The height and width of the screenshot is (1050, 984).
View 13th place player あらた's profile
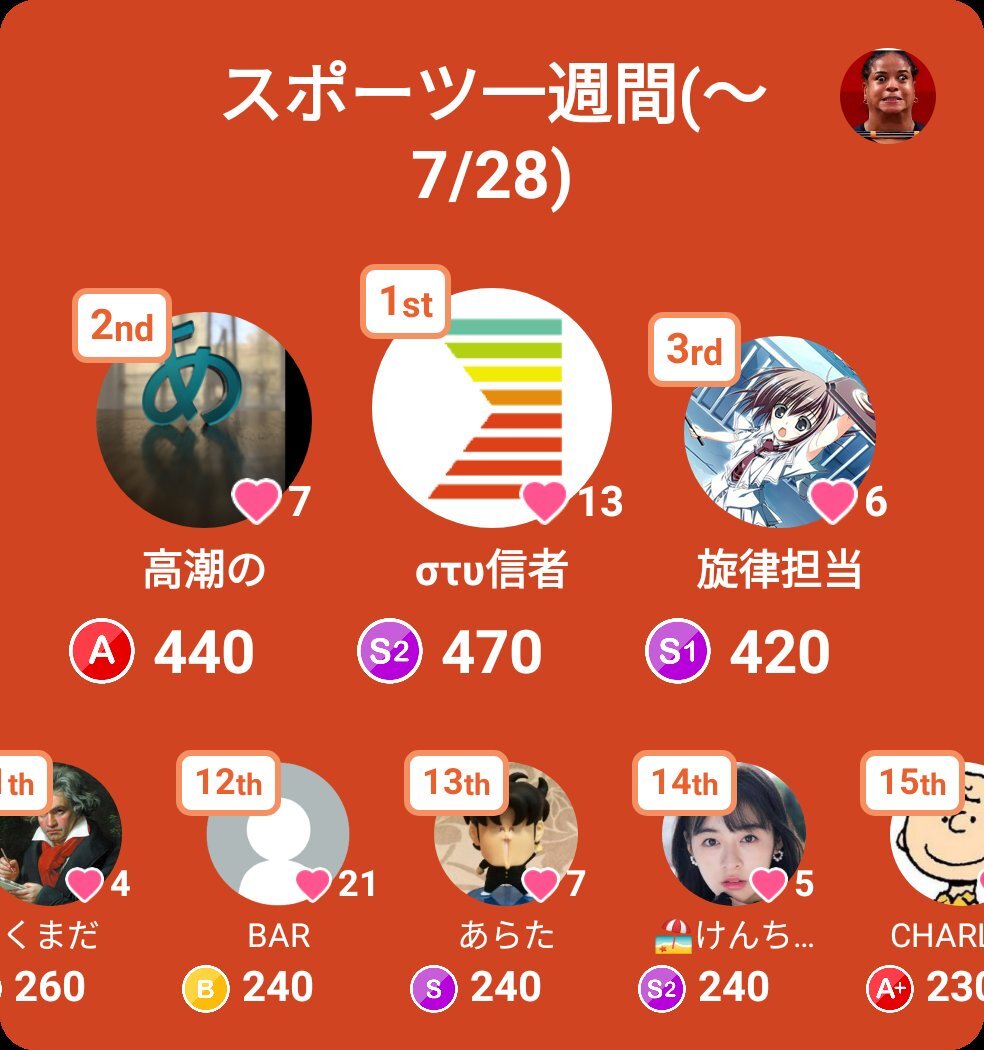pyautogui.click(x=505, y=833)
